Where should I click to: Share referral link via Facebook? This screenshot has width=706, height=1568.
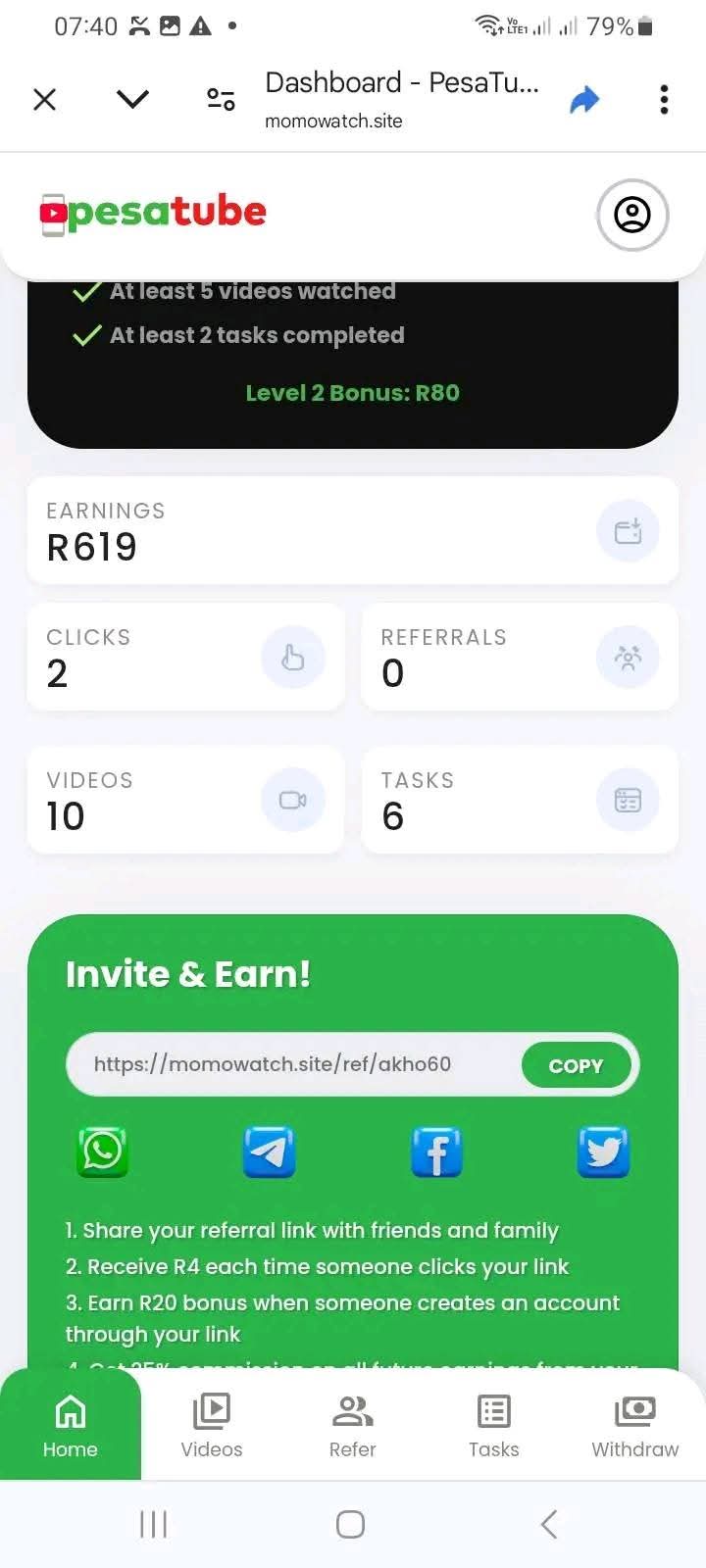point(436,1151)
